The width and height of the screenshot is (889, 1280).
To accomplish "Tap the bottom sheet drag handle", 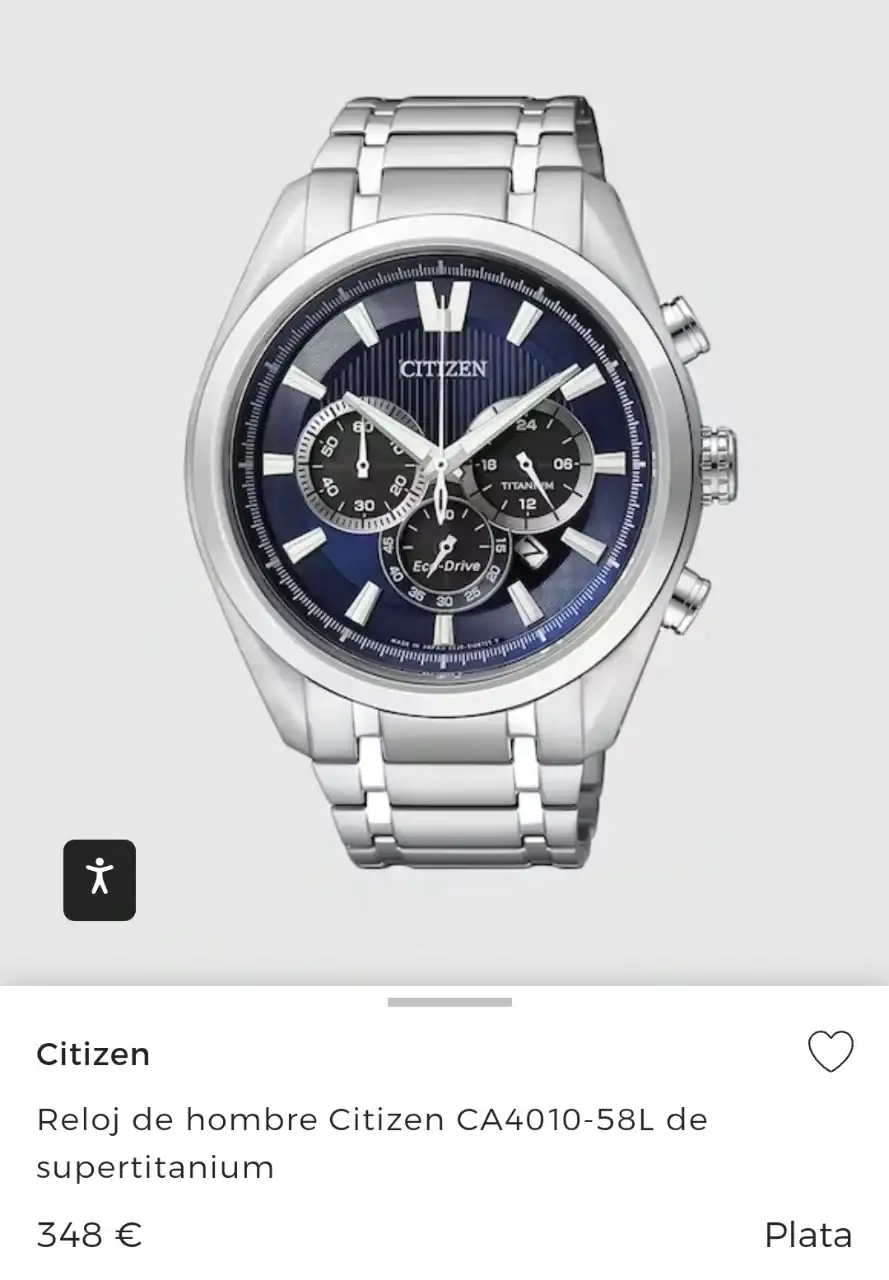I will pos(449,1001).
